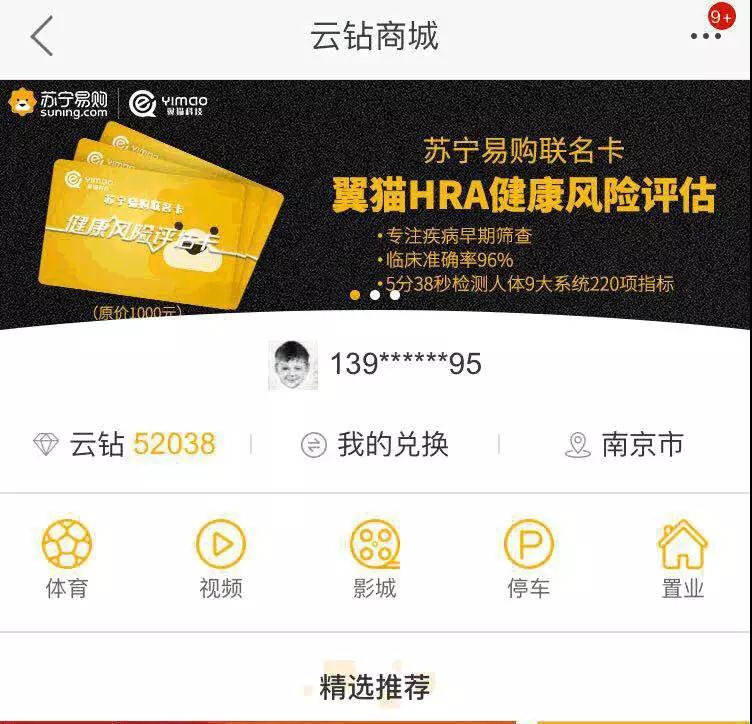Open the overflow menu with 9+ badge
The width and height of the screenshot is (752, 724).
706,35
